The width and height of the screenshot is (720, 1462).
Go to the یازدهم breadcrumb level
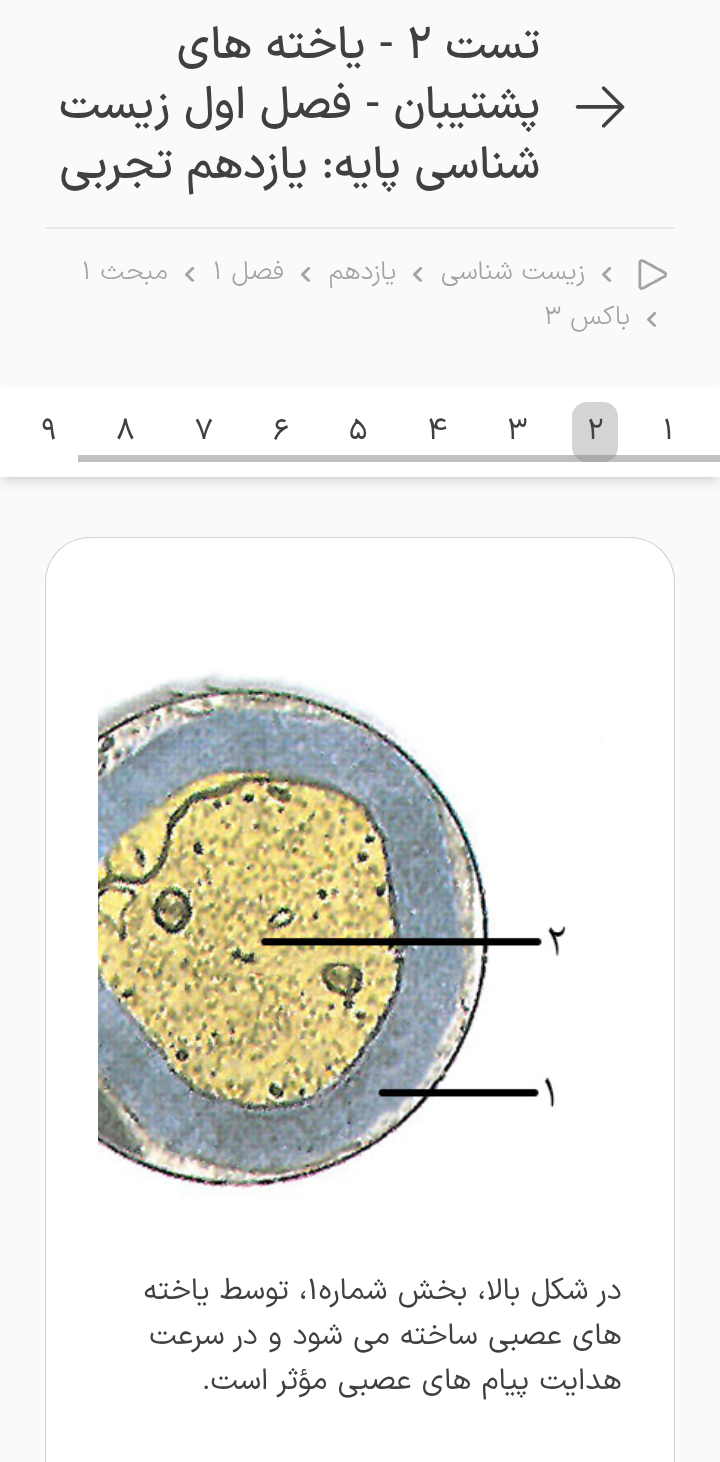pos(362,273)
